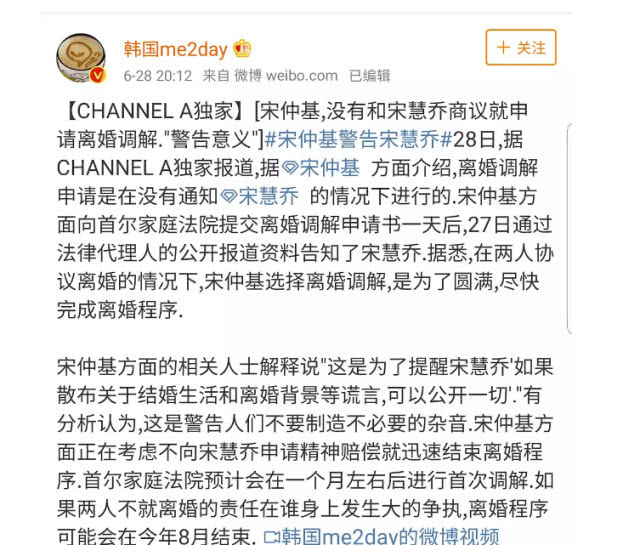Open the 宋仲基 super topic link

pos(322,168)
